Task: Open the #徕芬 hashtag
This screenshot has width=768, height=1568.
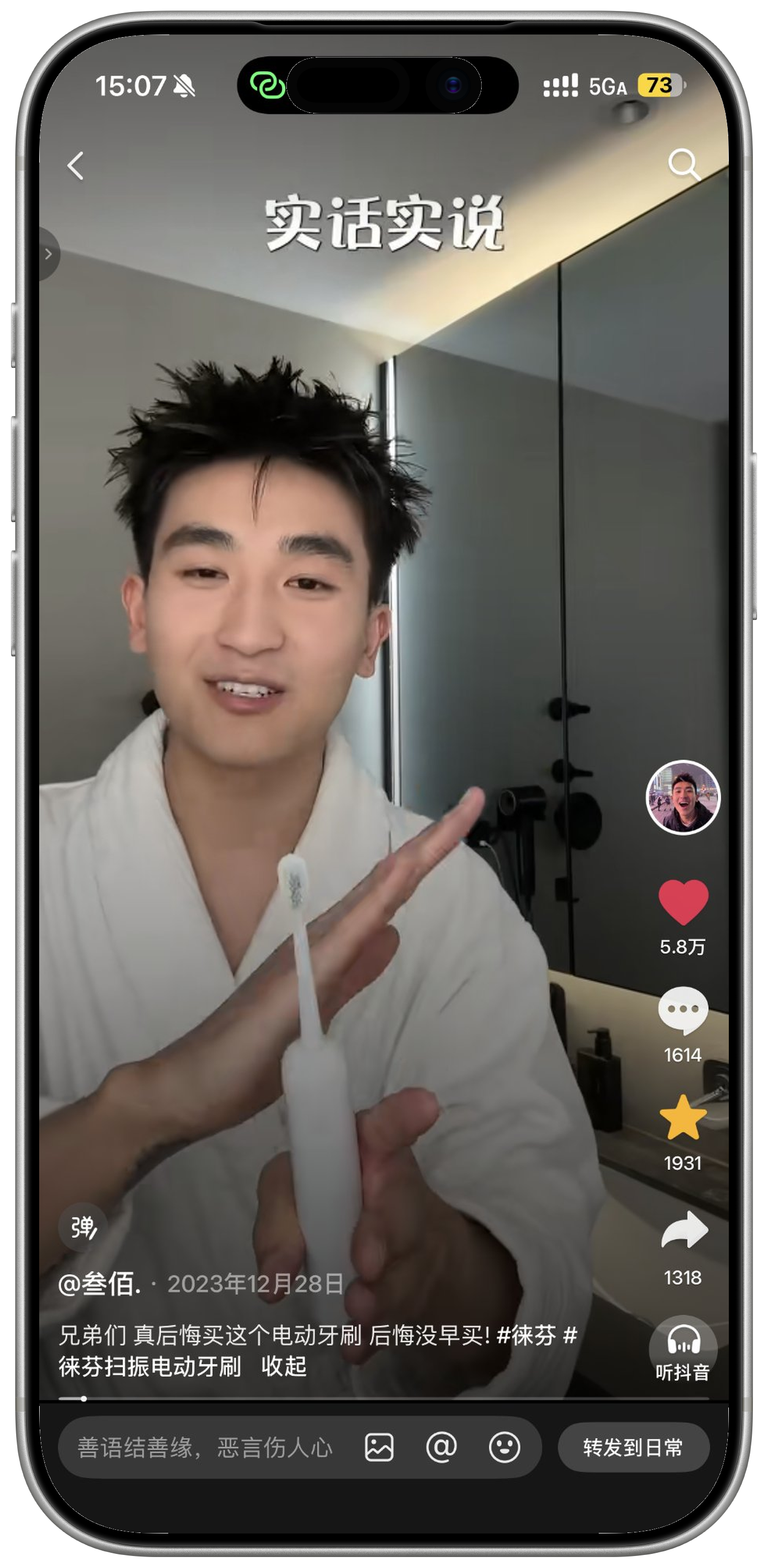Action: click(526, 1335)
